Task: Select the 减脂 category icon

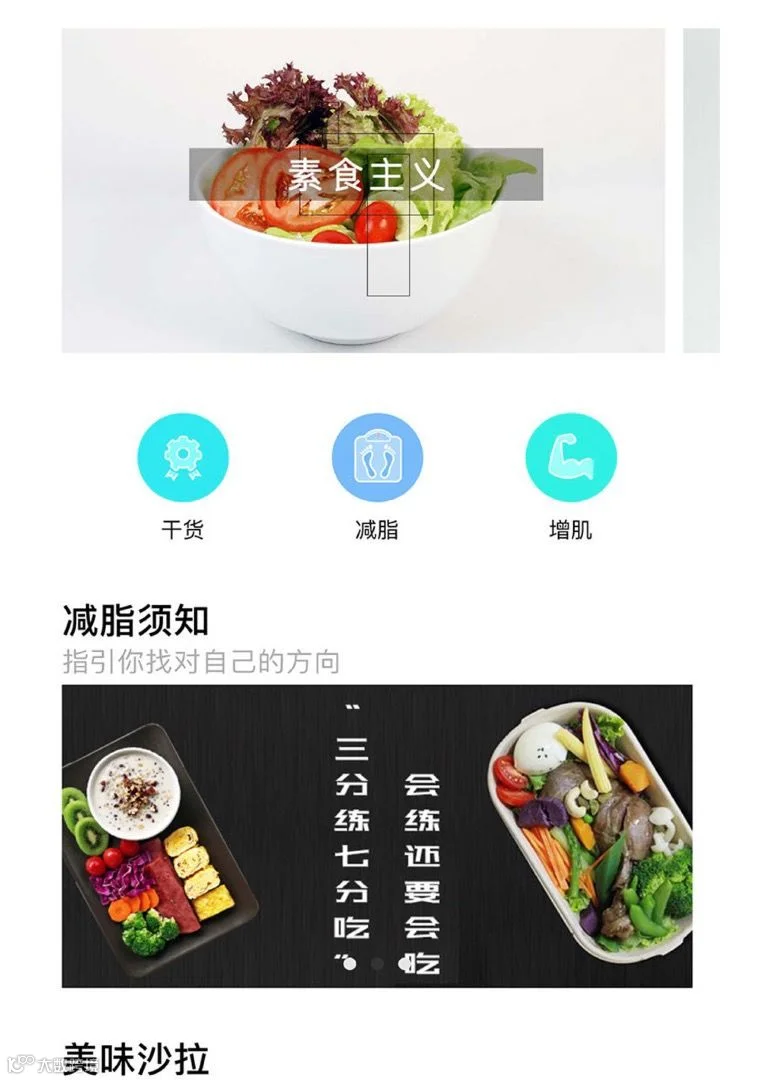Action: tap(377, 457)
